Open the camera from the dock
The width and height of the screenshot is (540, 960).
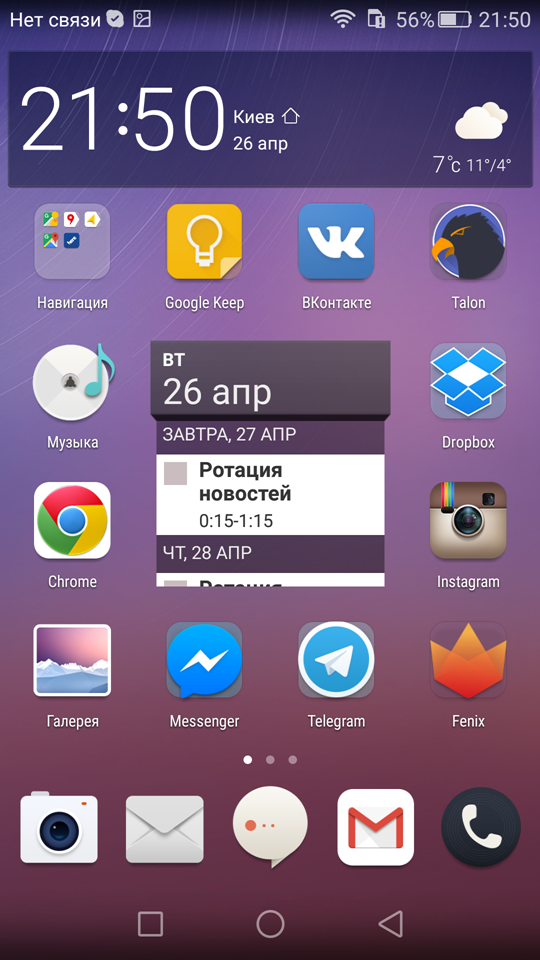tap(59, 827)
